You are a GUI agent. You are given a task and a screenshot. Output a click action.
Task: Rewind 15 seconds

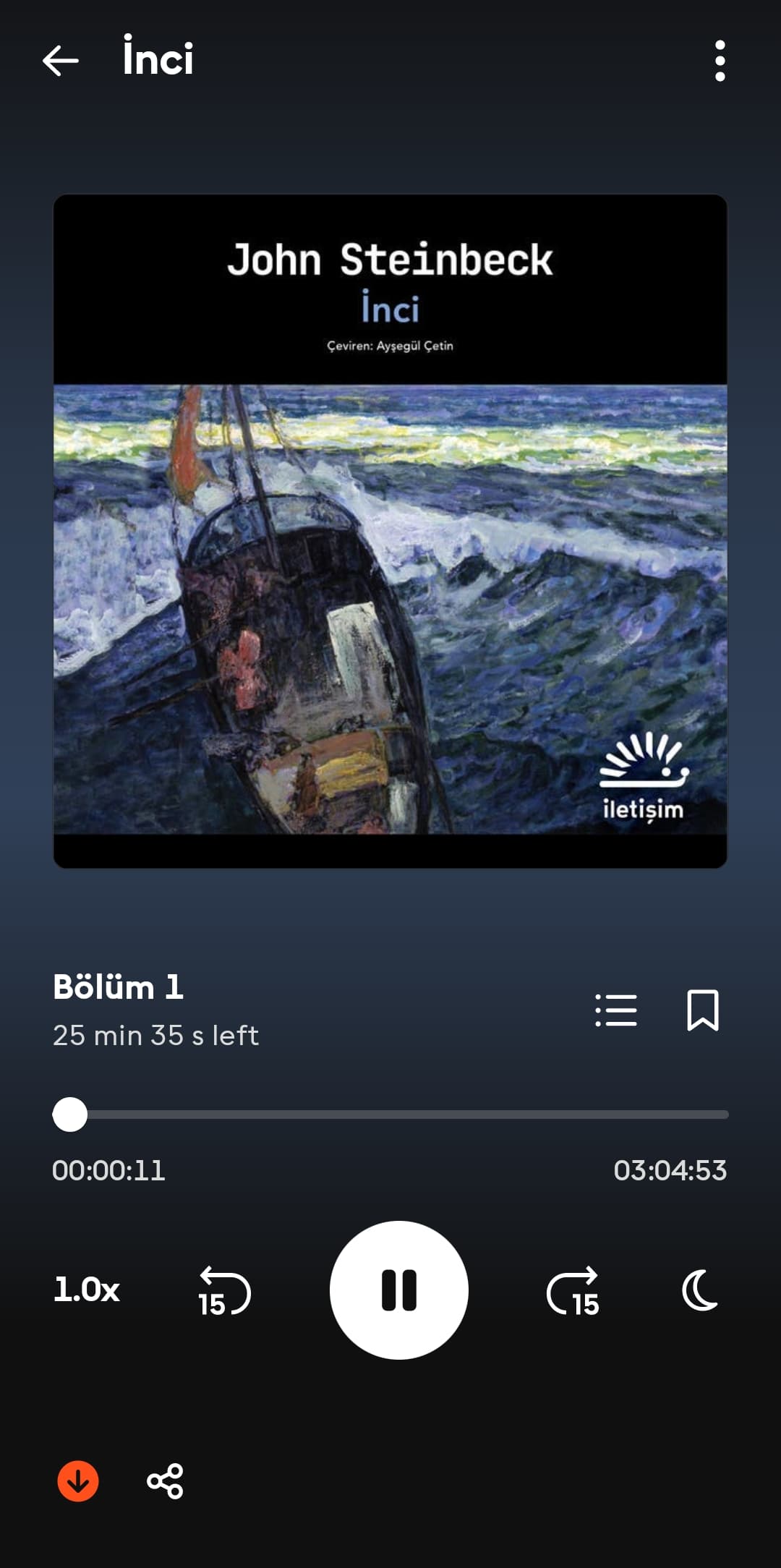pos(224,1291)
